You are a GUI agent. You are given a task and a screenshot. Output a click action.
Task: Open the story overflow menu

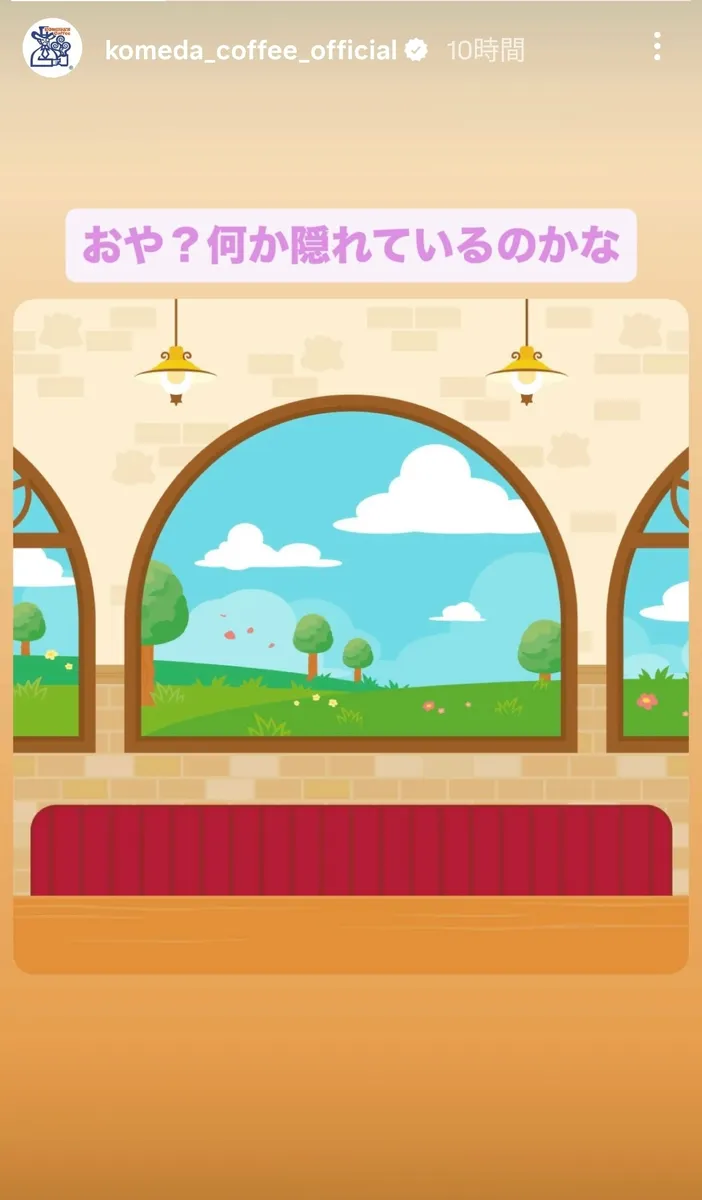pos(657,47)
